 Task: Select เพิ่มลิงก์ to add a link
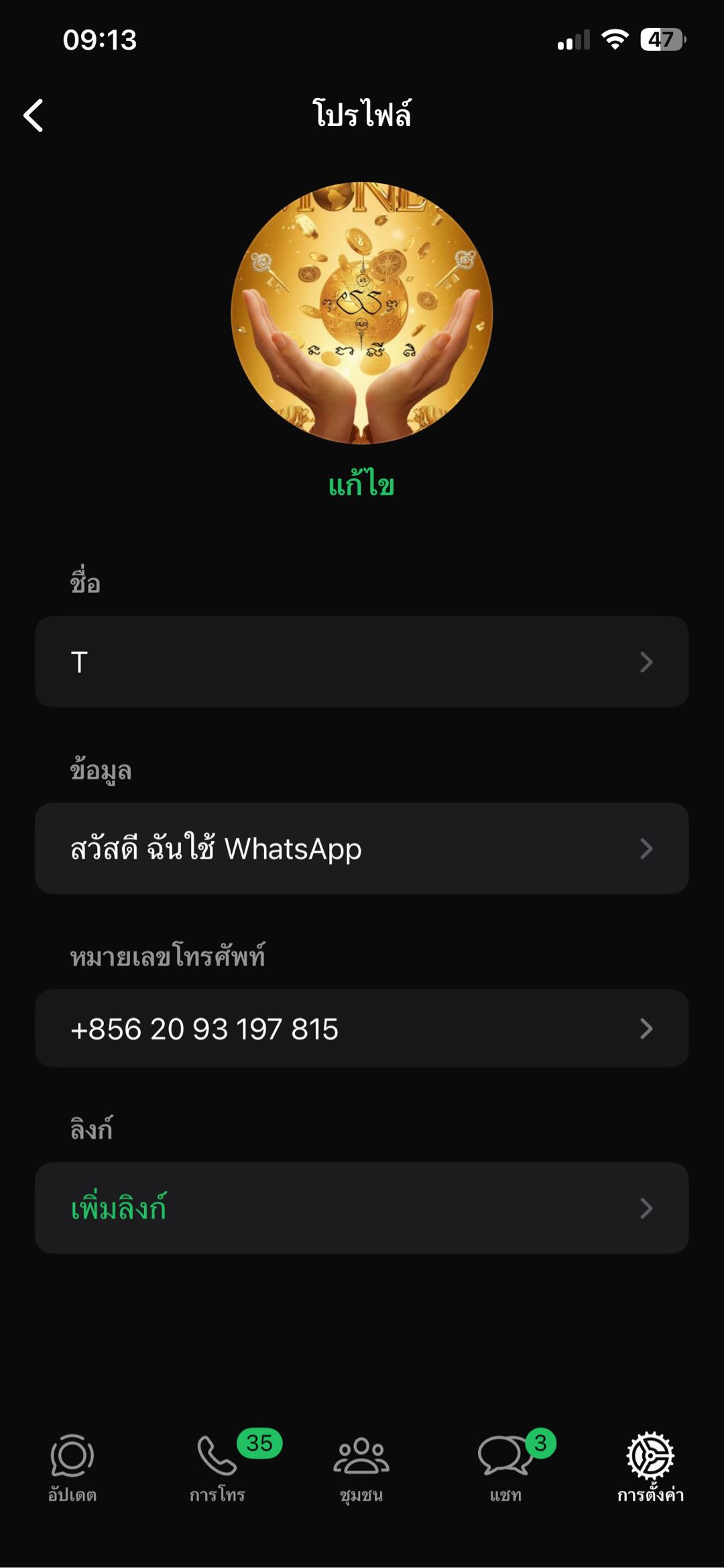tap(362, 1208)
